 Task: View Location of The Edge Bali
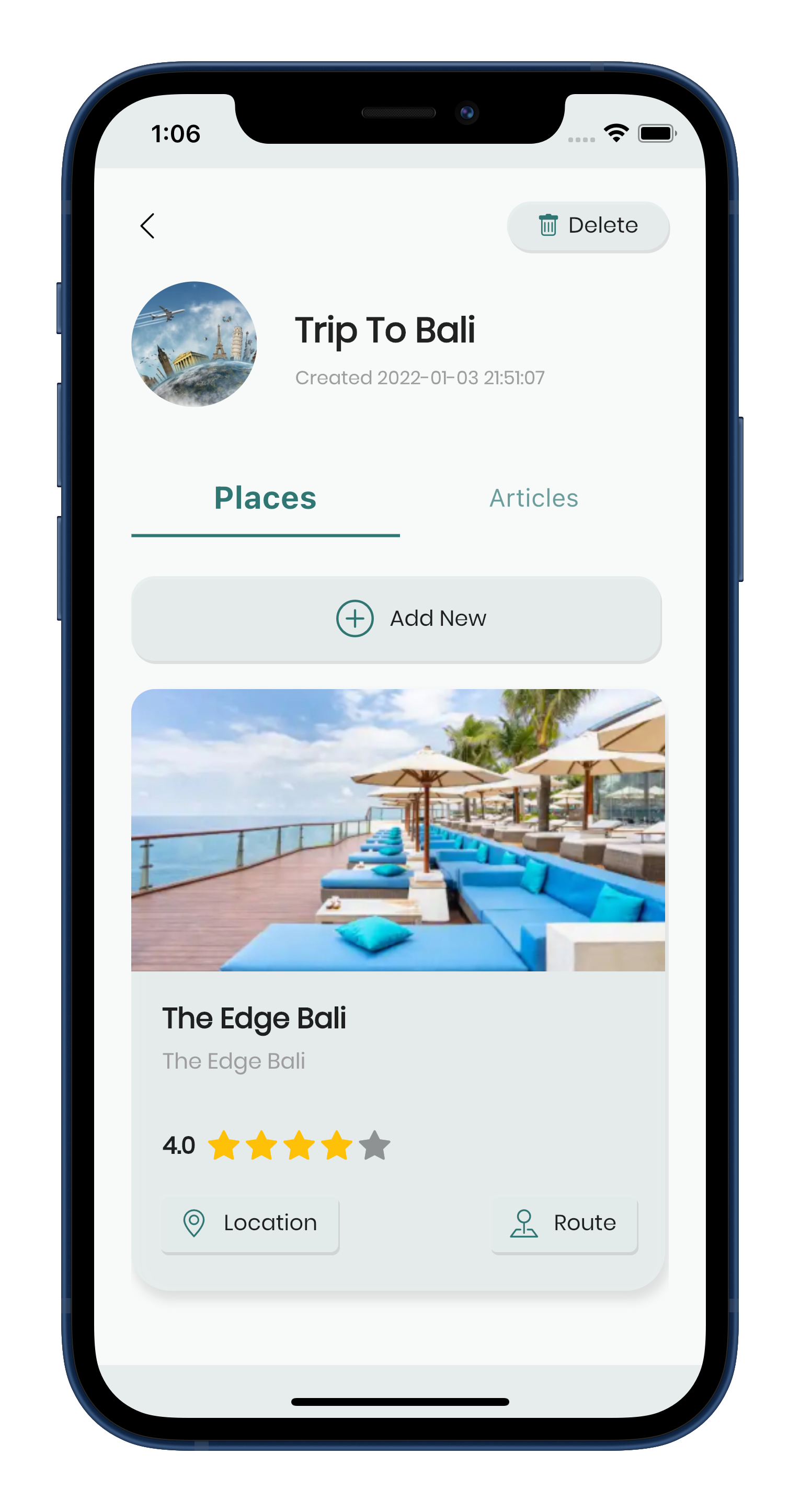pos(250,1223)
